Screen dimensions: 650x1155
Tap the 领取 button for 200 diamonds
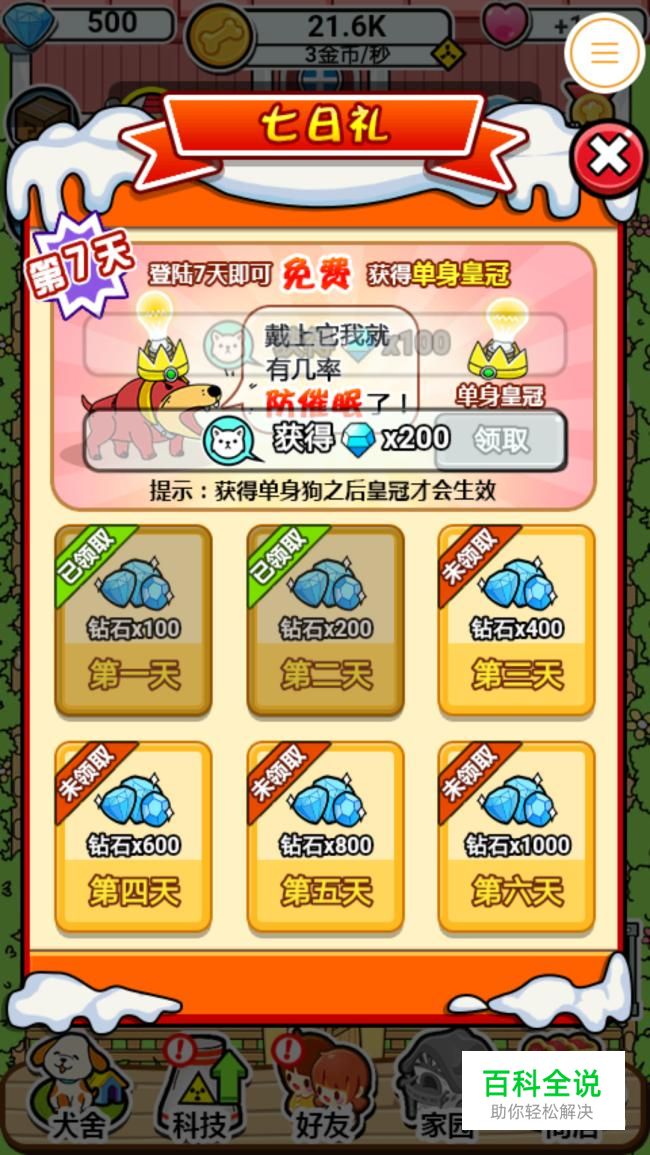[x=501, y=440]
